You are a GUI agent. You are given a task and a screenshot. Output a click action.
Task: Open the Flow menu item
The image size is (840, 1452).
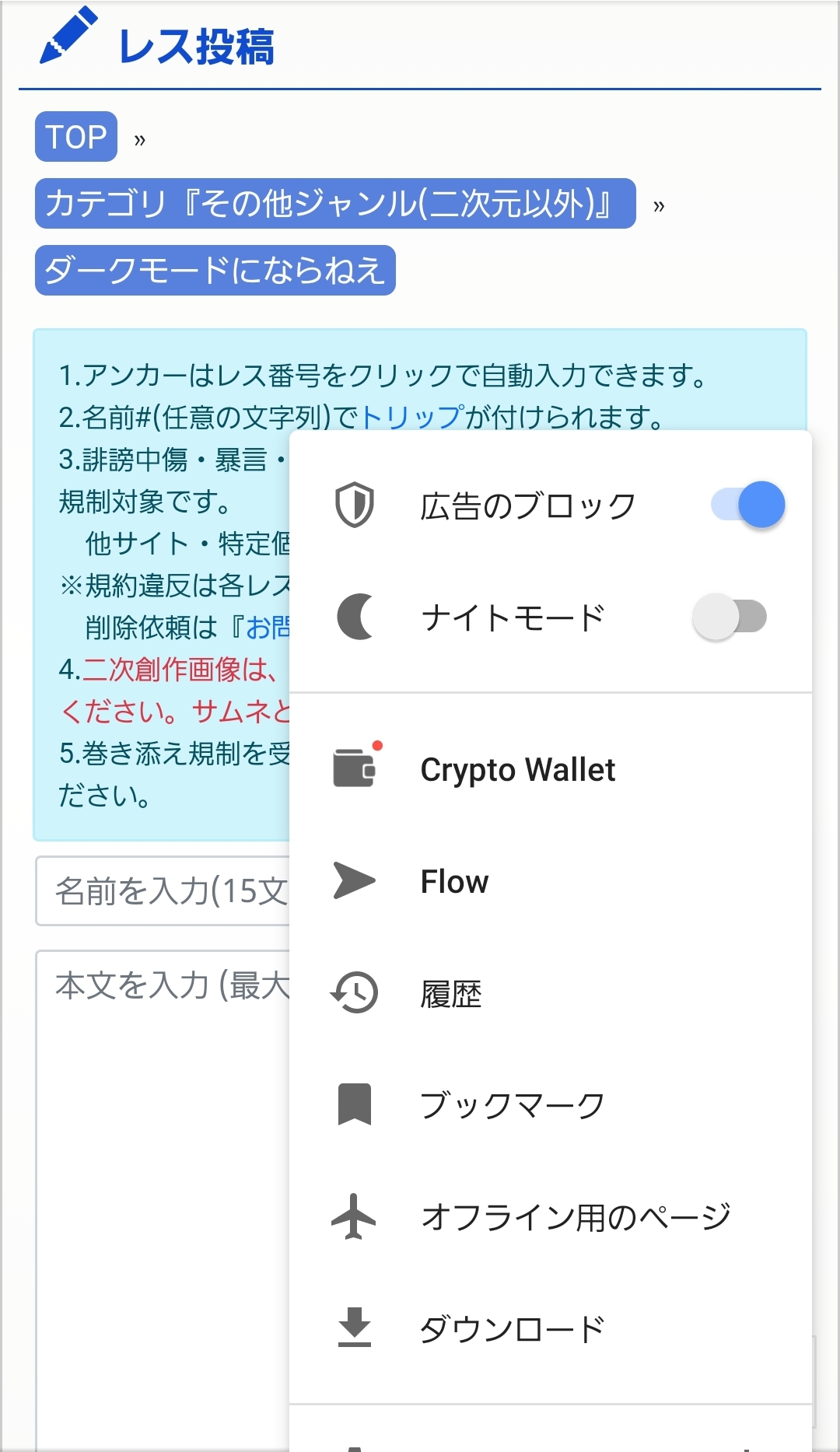click(x=551, y=881)
